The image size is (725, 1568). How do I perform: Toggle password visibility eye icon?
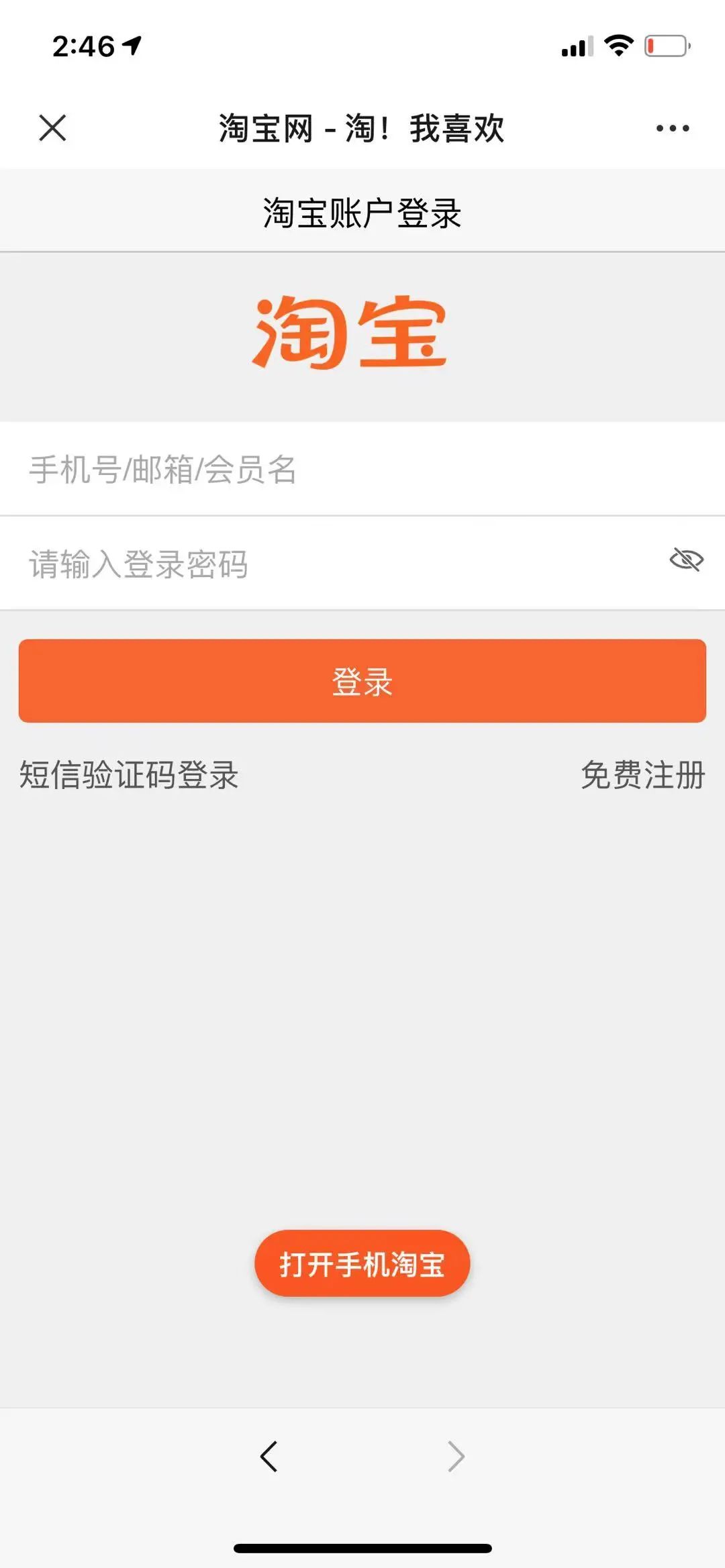click(x=686, y=559)
